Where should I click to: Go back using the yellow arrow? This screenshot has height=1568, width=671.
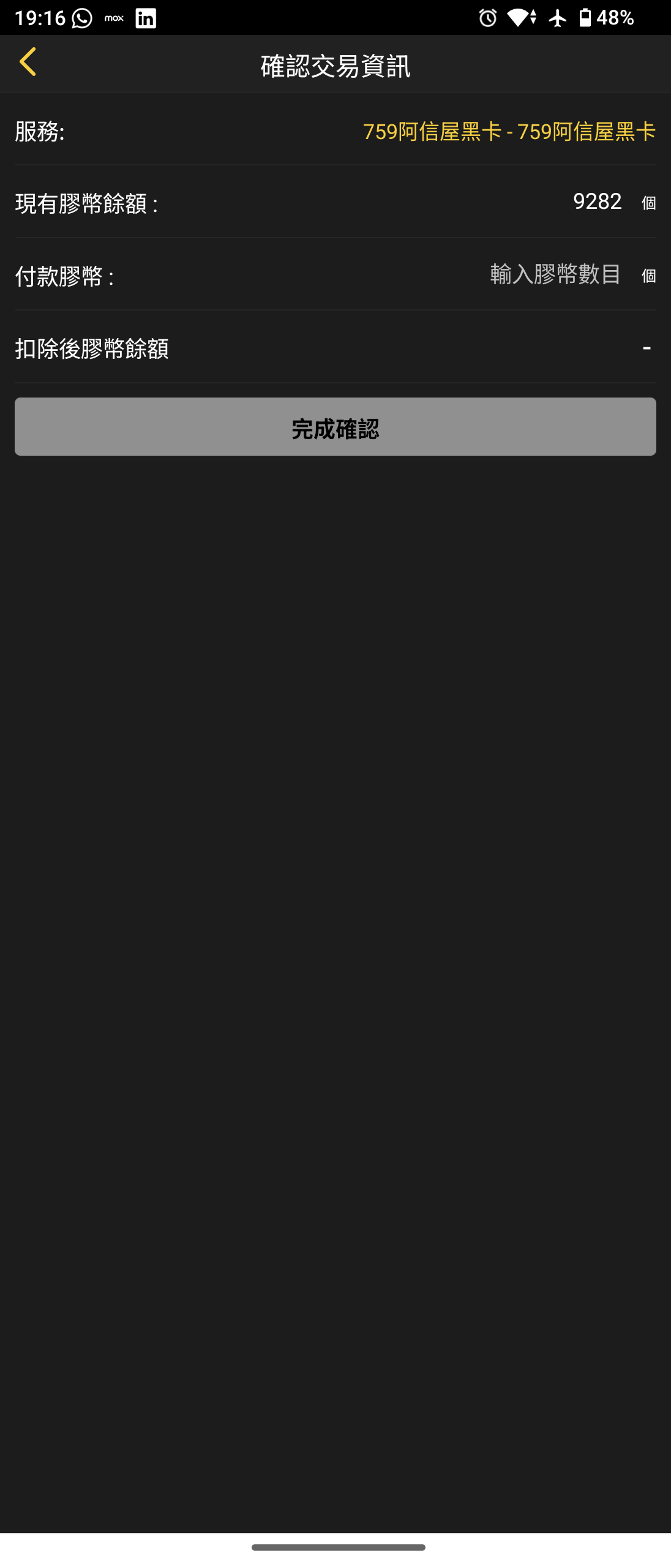click(x=28, y=62)
